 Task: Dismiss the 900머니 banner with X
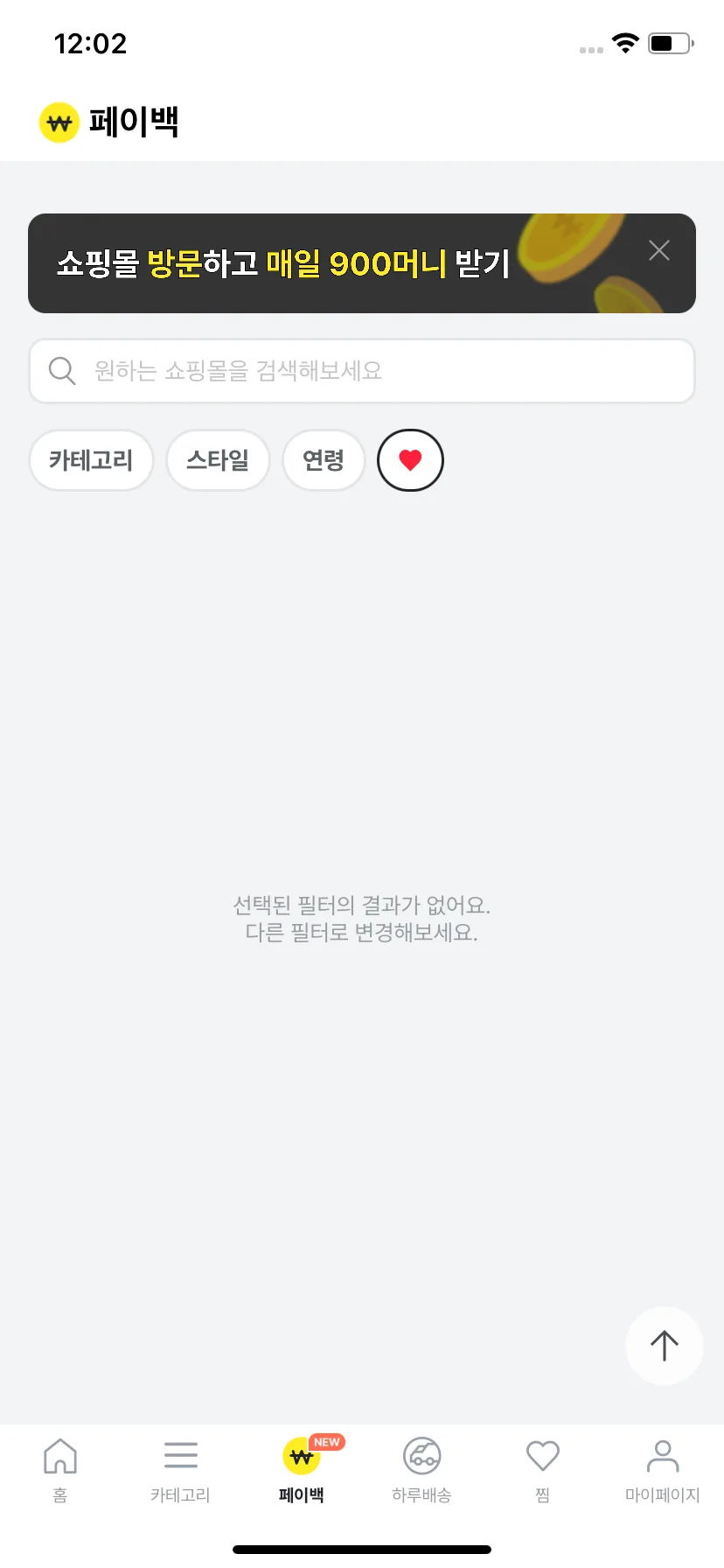pos(659,251)
